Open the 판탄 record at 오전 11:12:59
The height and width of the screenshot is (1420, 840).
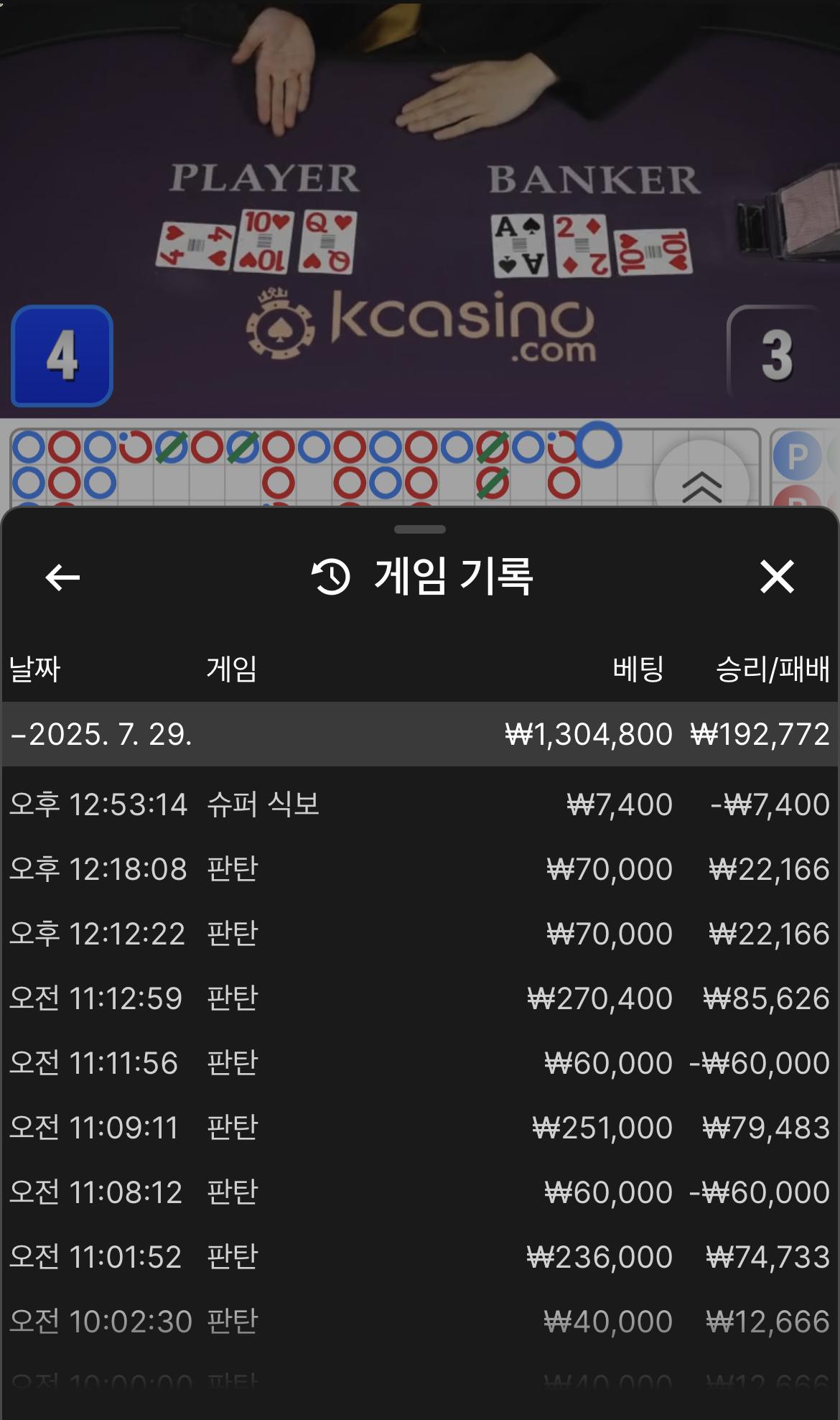(419, 998)
